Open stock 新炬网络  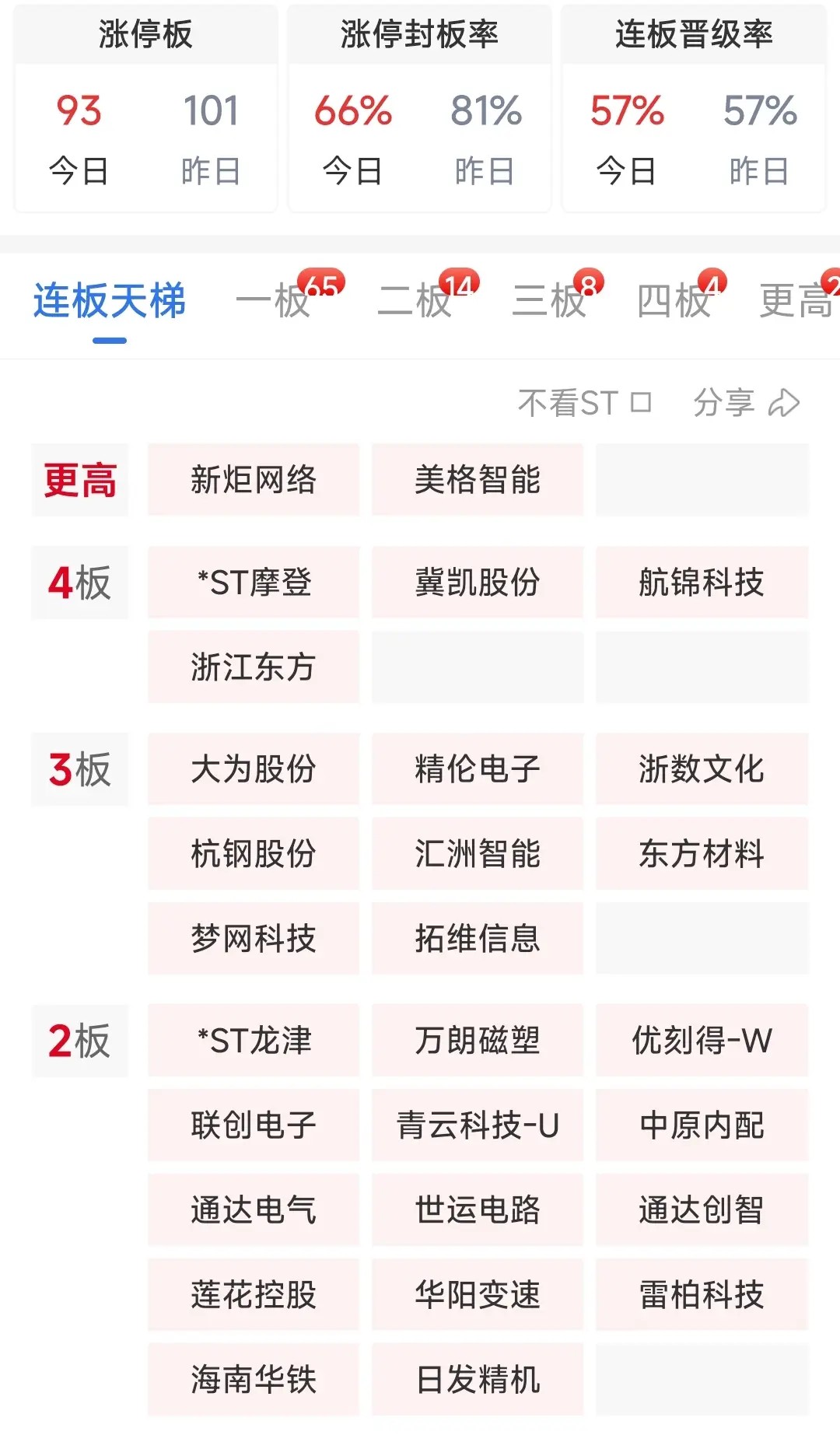click(254, 480)
